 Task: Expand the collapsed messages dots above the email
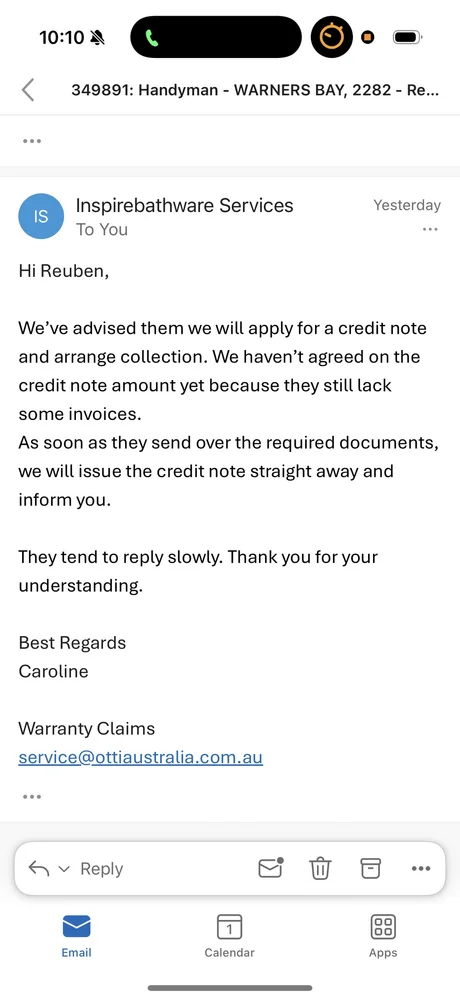pos(31,141)
